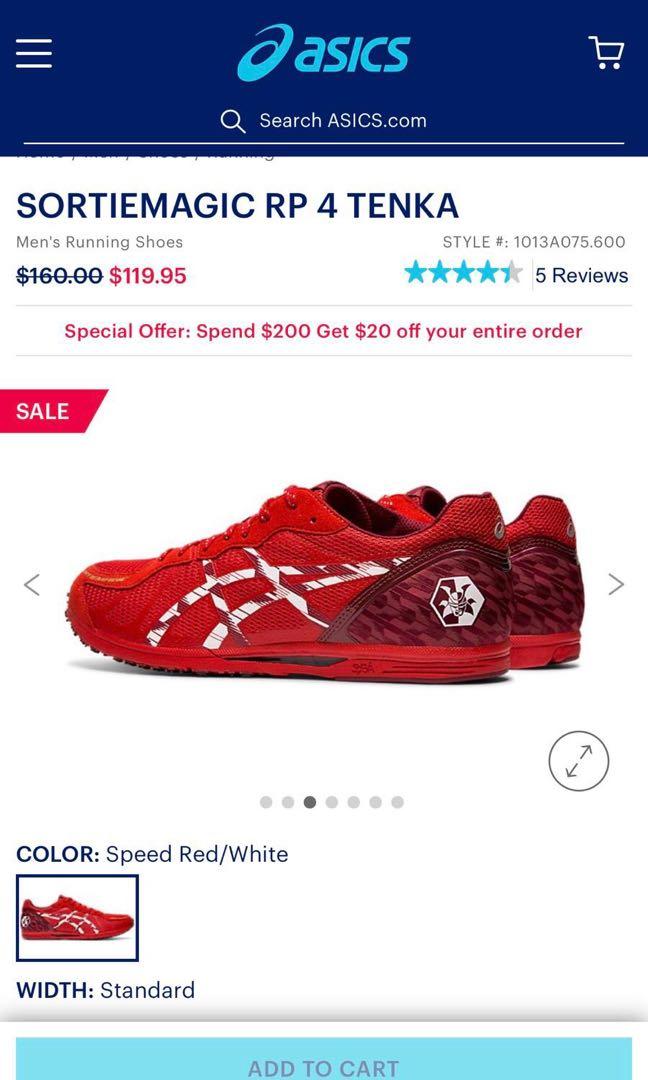
Task: Tap the Search ASICS.com field
Action: click(342, 121)
